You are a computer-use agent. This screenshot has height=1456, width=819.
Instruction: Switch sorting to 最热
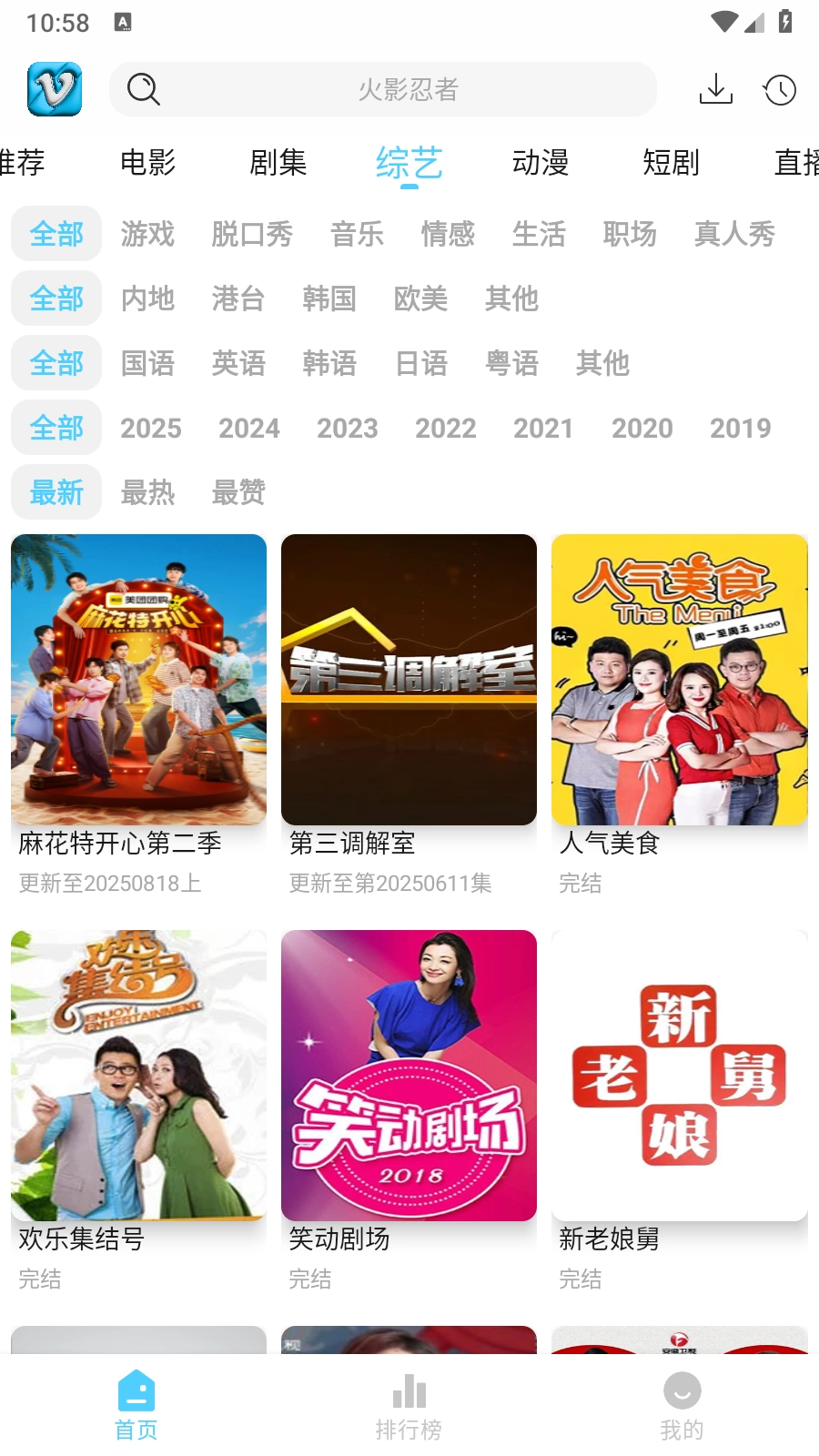(x=149, y=492)
